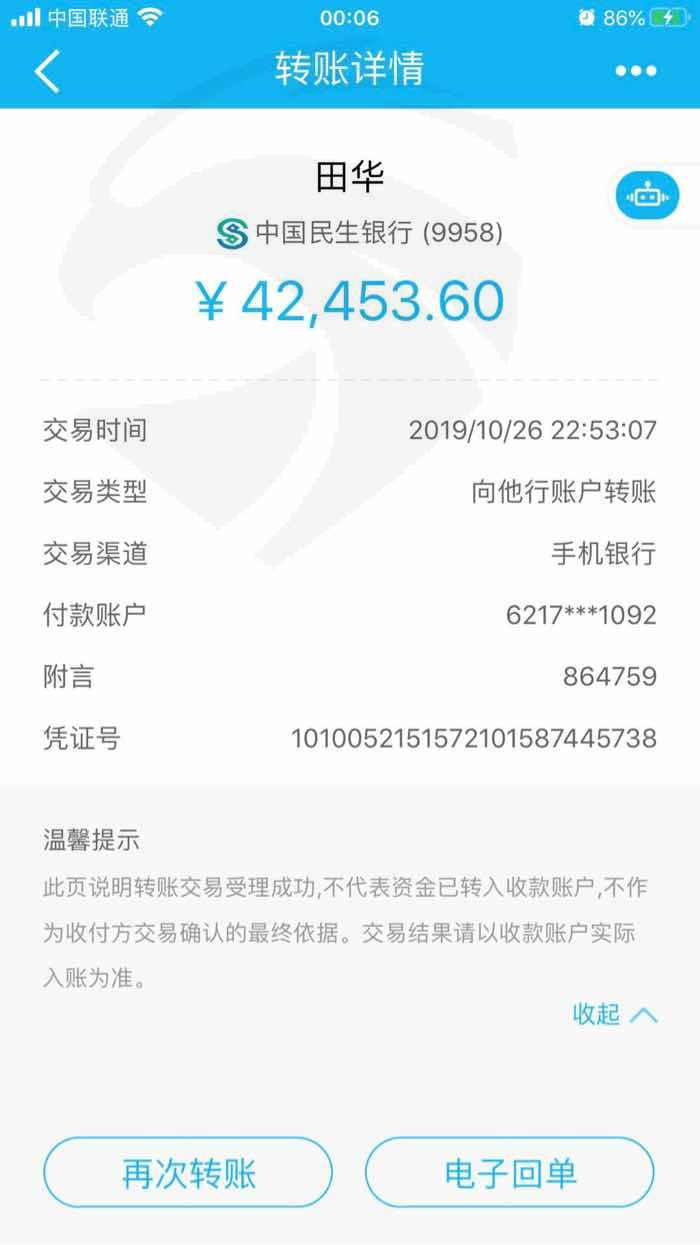Open the three-dot more options menu
The image size is (700, 1245).
[x=636, y=71]
